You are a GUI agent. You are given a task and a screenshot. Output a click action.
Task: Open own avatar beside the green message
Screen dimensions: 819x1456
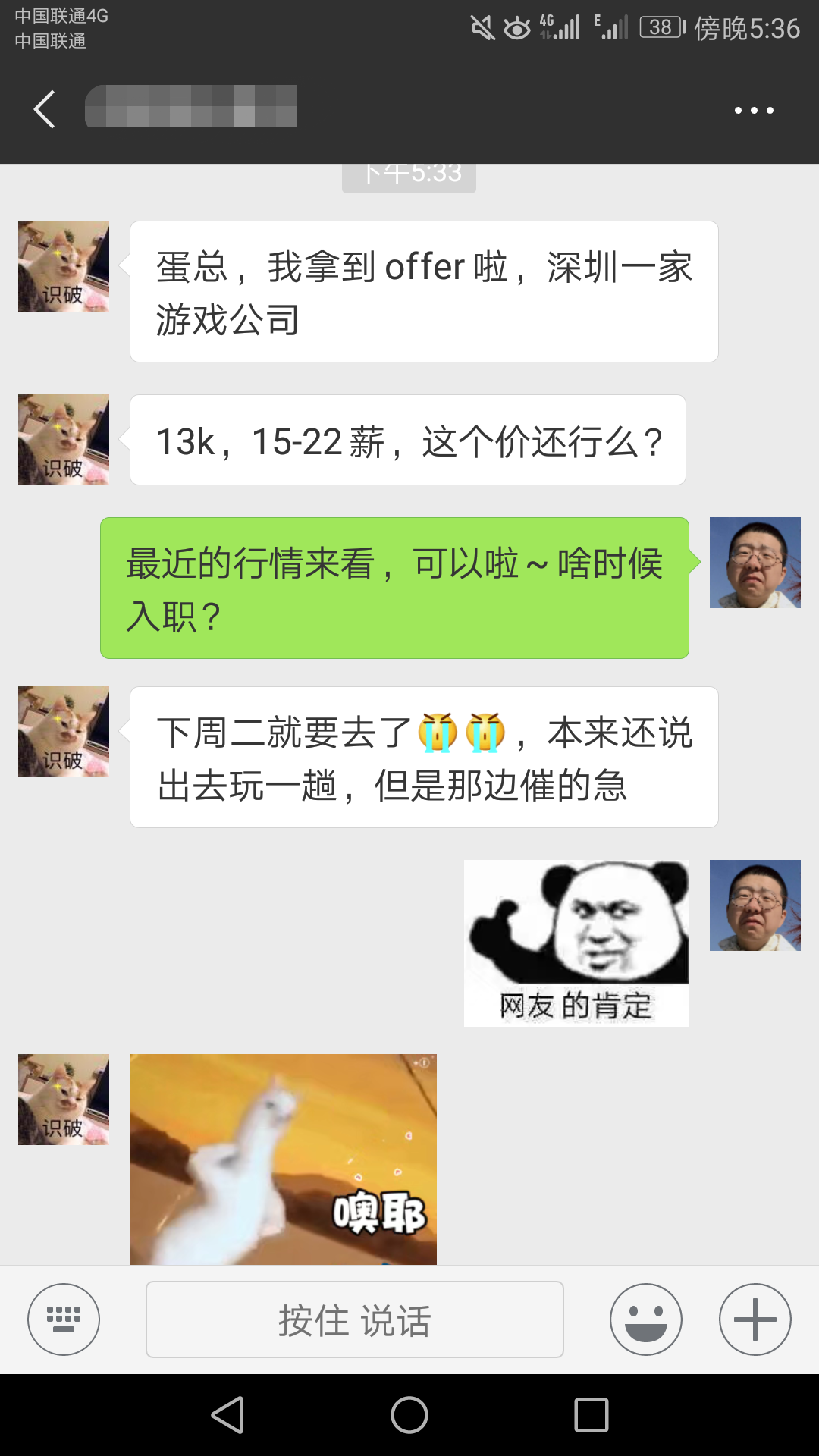click(755, 563)
